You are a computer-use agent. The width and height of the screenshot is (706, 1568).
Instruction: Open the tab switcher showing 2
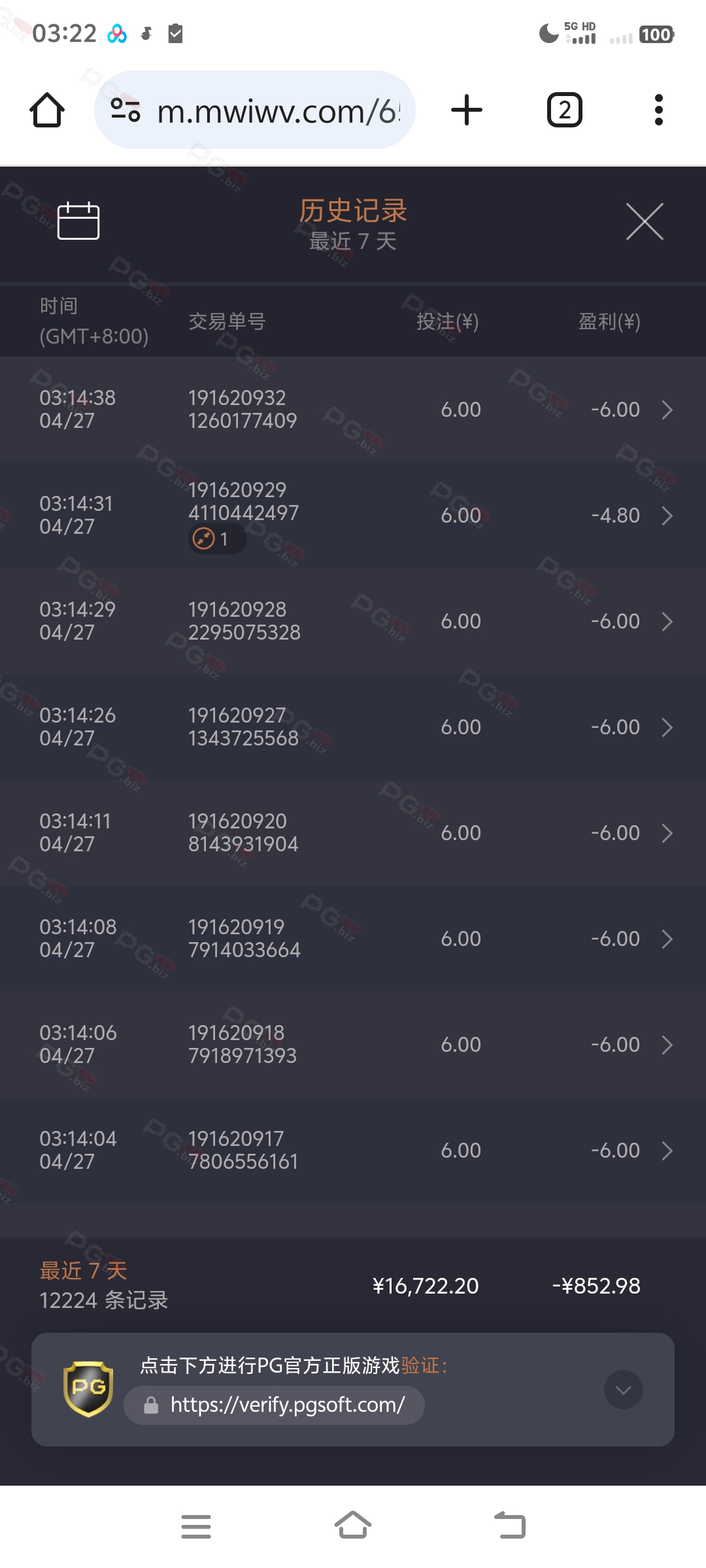pos(564,110)
